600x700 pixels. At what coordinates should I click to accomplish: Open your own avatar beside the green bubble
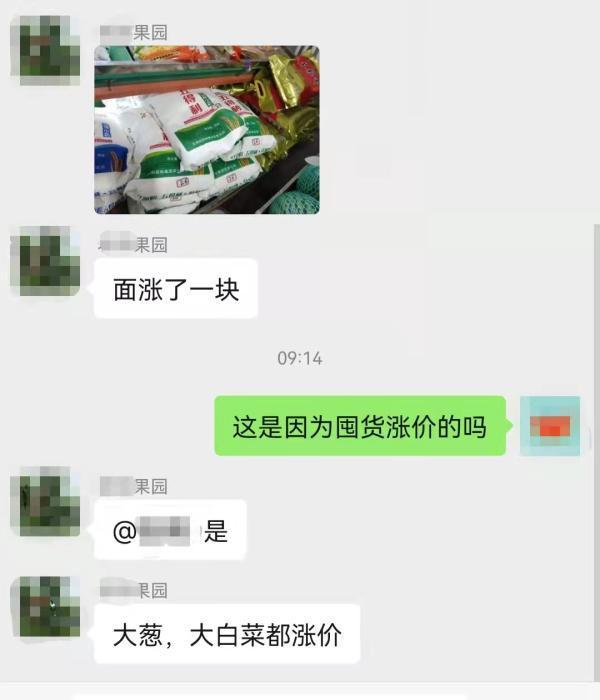(x=549, y=426)
